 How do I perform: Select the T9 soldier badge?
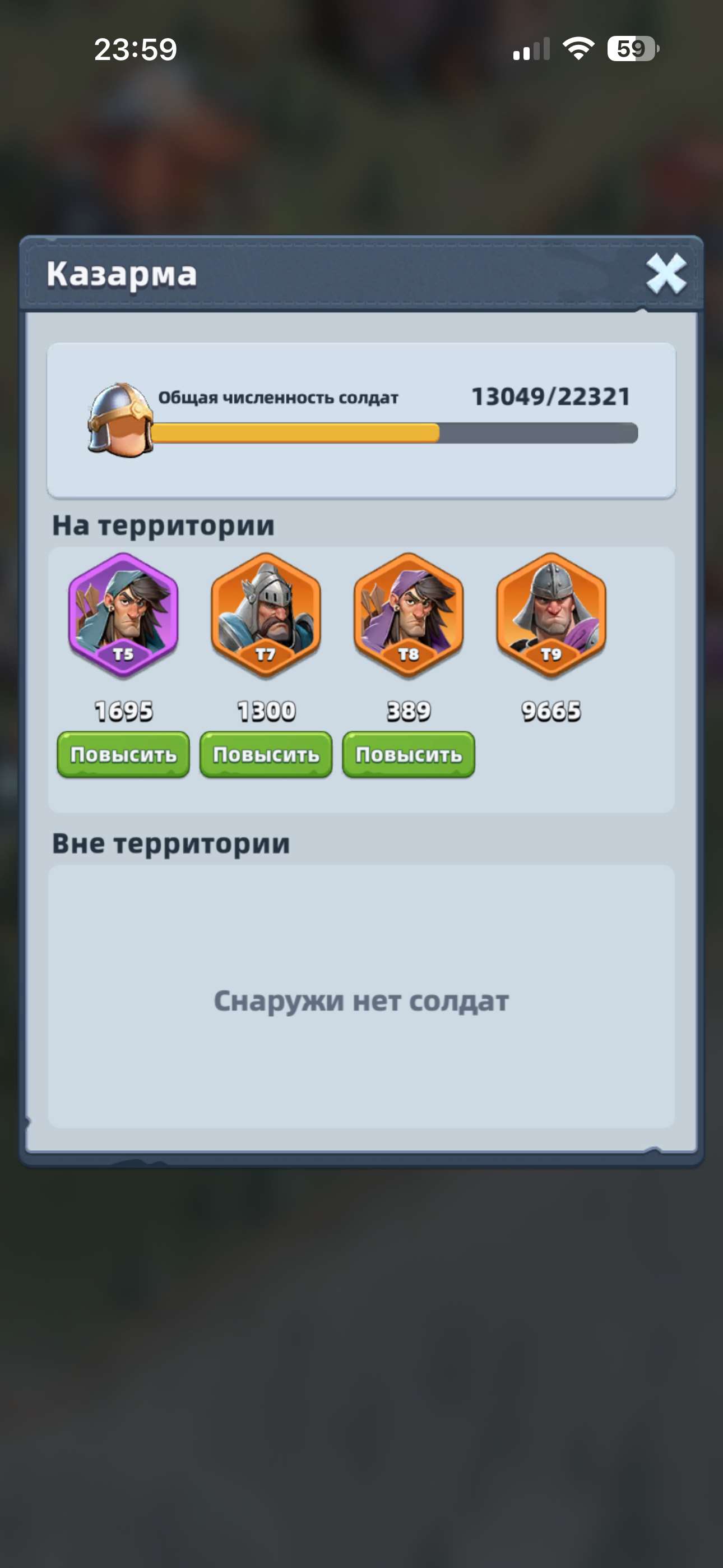[x=551, y=615]
